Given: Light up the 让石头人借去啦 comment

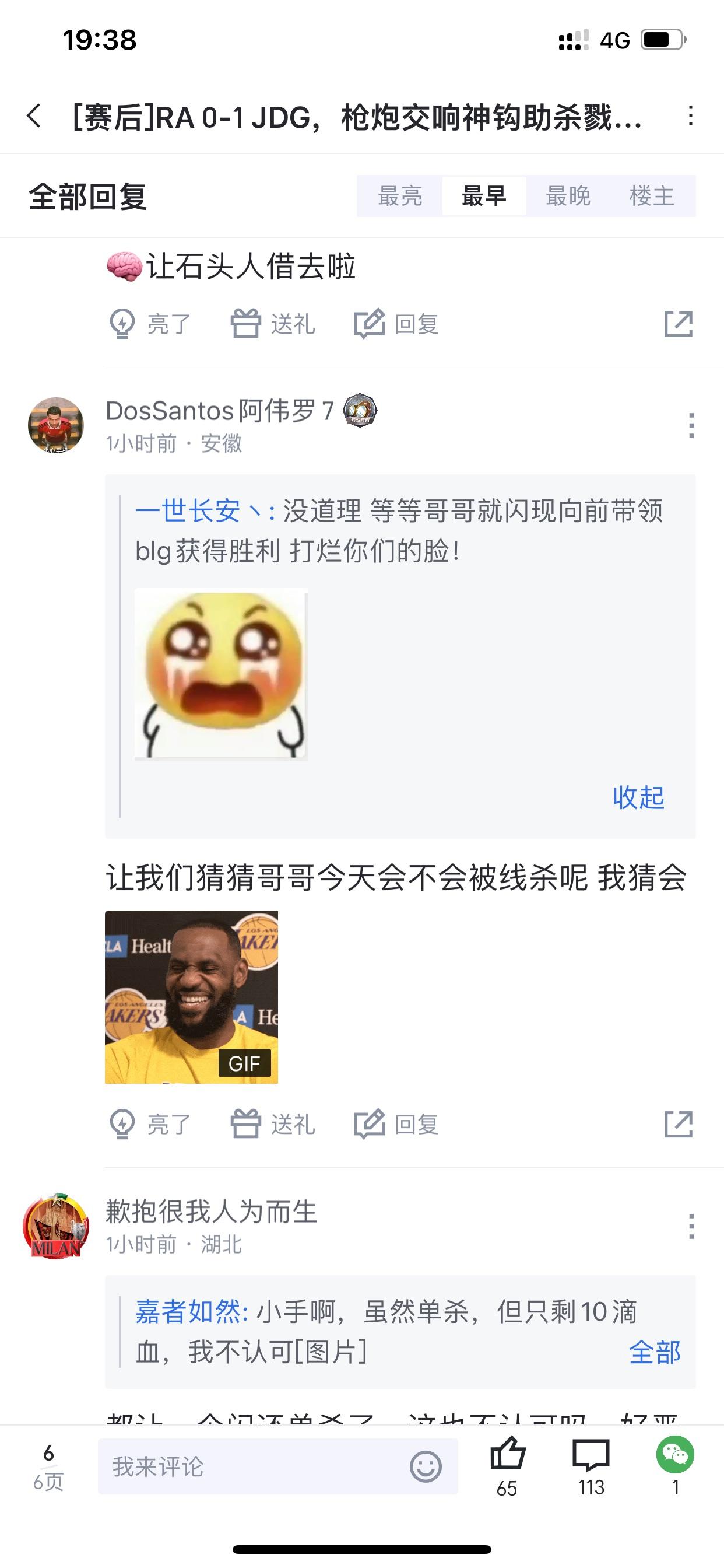Looking at the screenshot, I should coord(150,324).
